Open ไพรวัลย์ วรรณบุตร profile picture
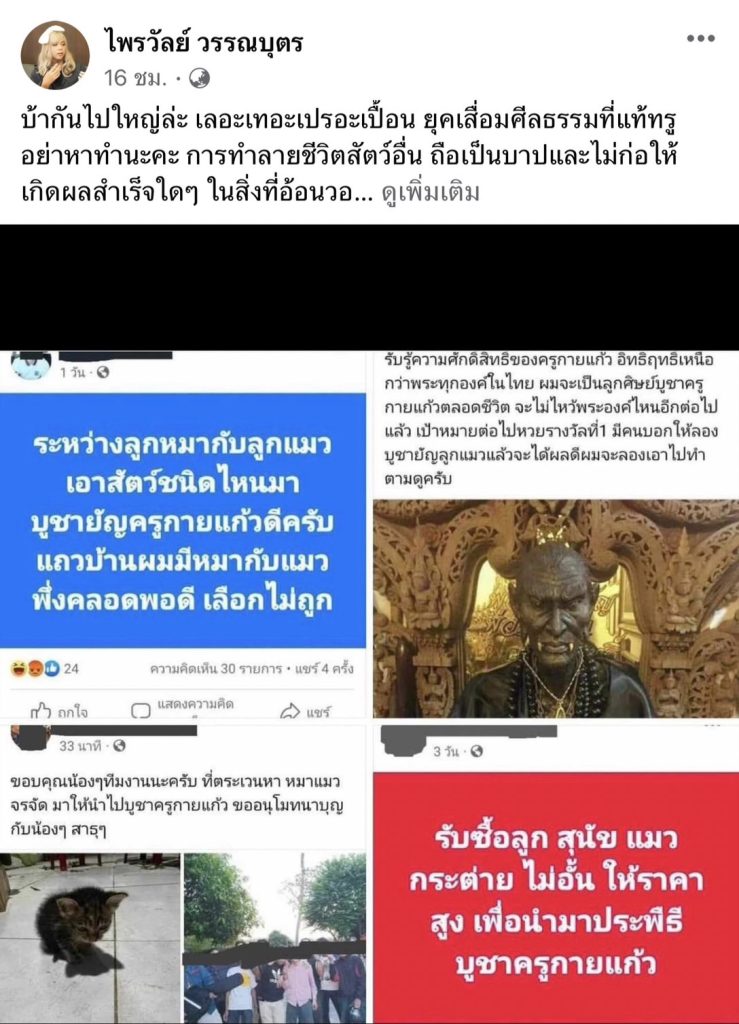The image size is (739, 1024). tap(55, 55)
